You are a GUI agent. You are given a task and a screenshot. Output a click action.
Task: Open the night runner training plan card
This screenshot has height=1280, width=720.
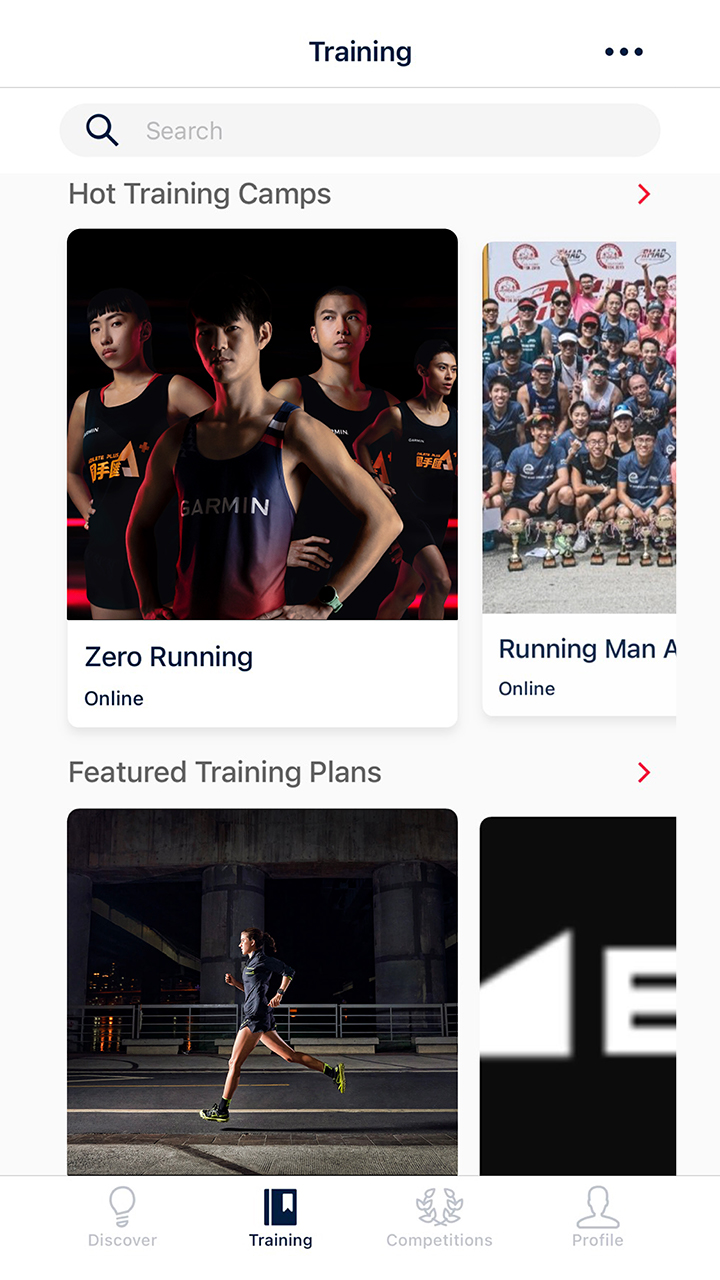click(262, 990)
